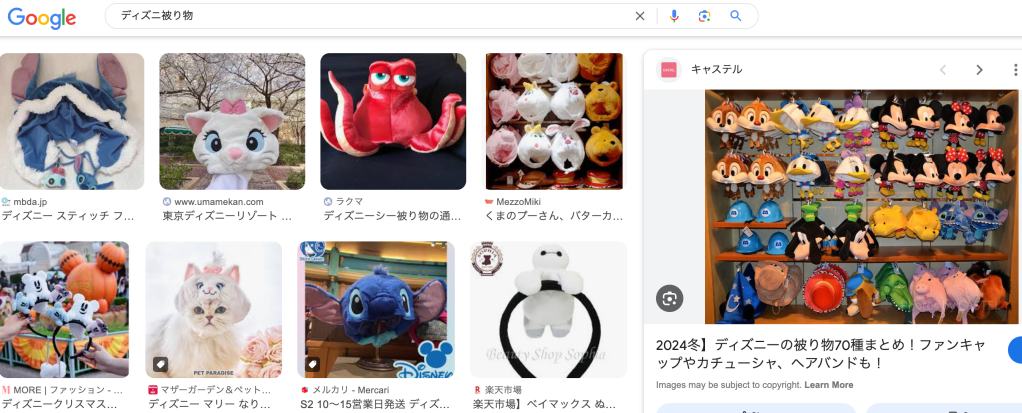This screenshot has width=1022, height=413.
Task: Go to the previous preview image
Action: (x=942, y=70)
